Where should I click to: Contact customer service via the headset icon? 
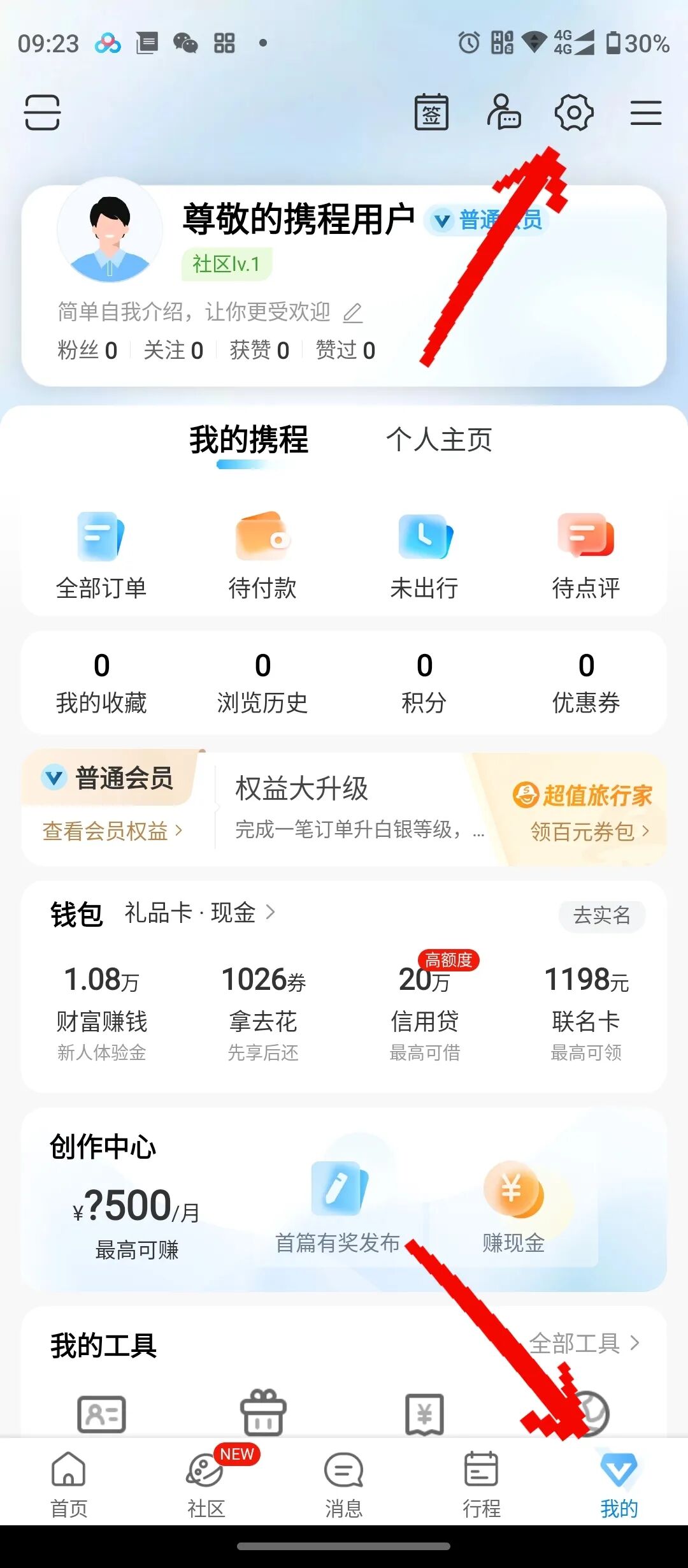504,113
